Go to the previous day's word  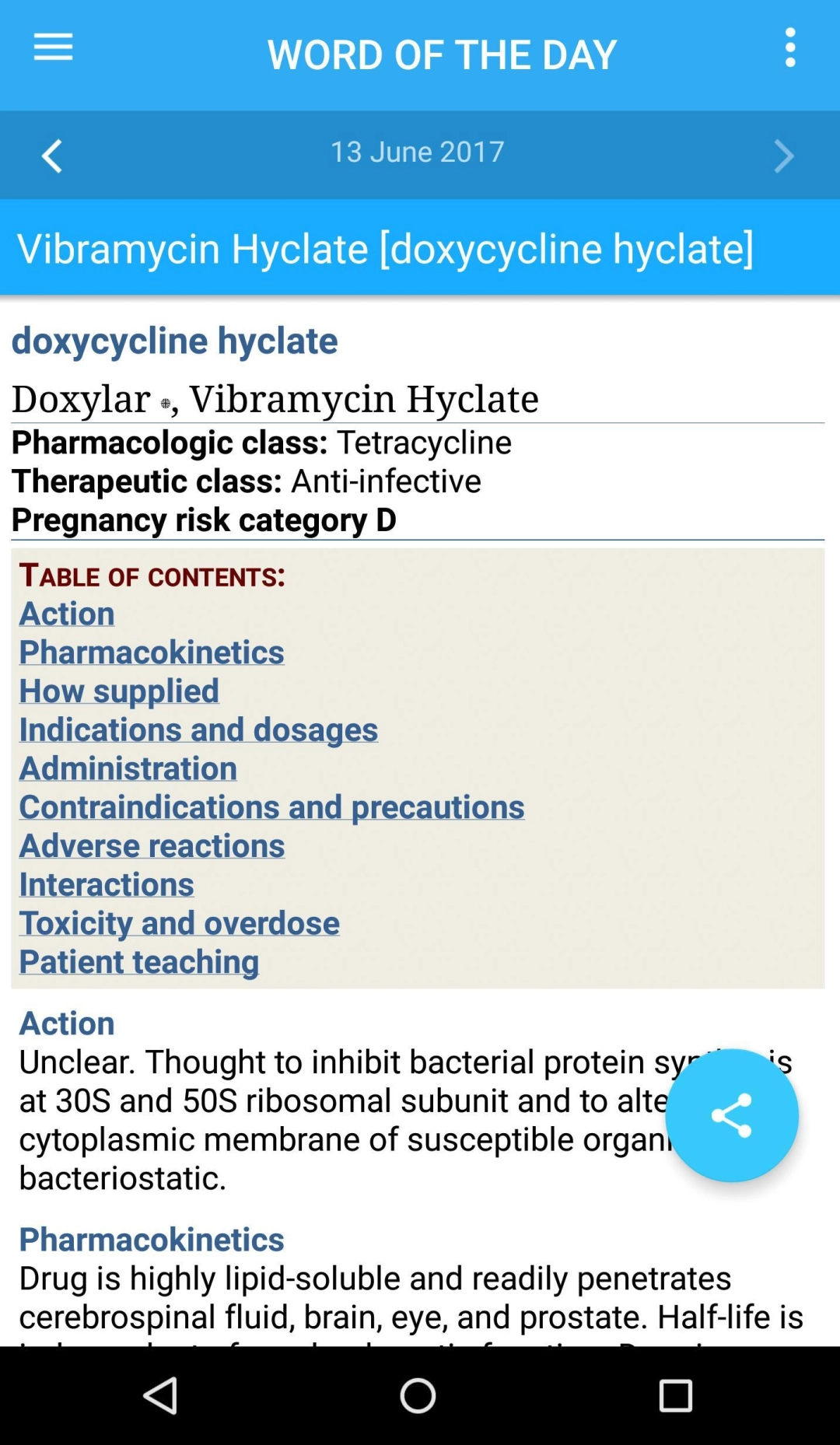(x=51, y=156)
